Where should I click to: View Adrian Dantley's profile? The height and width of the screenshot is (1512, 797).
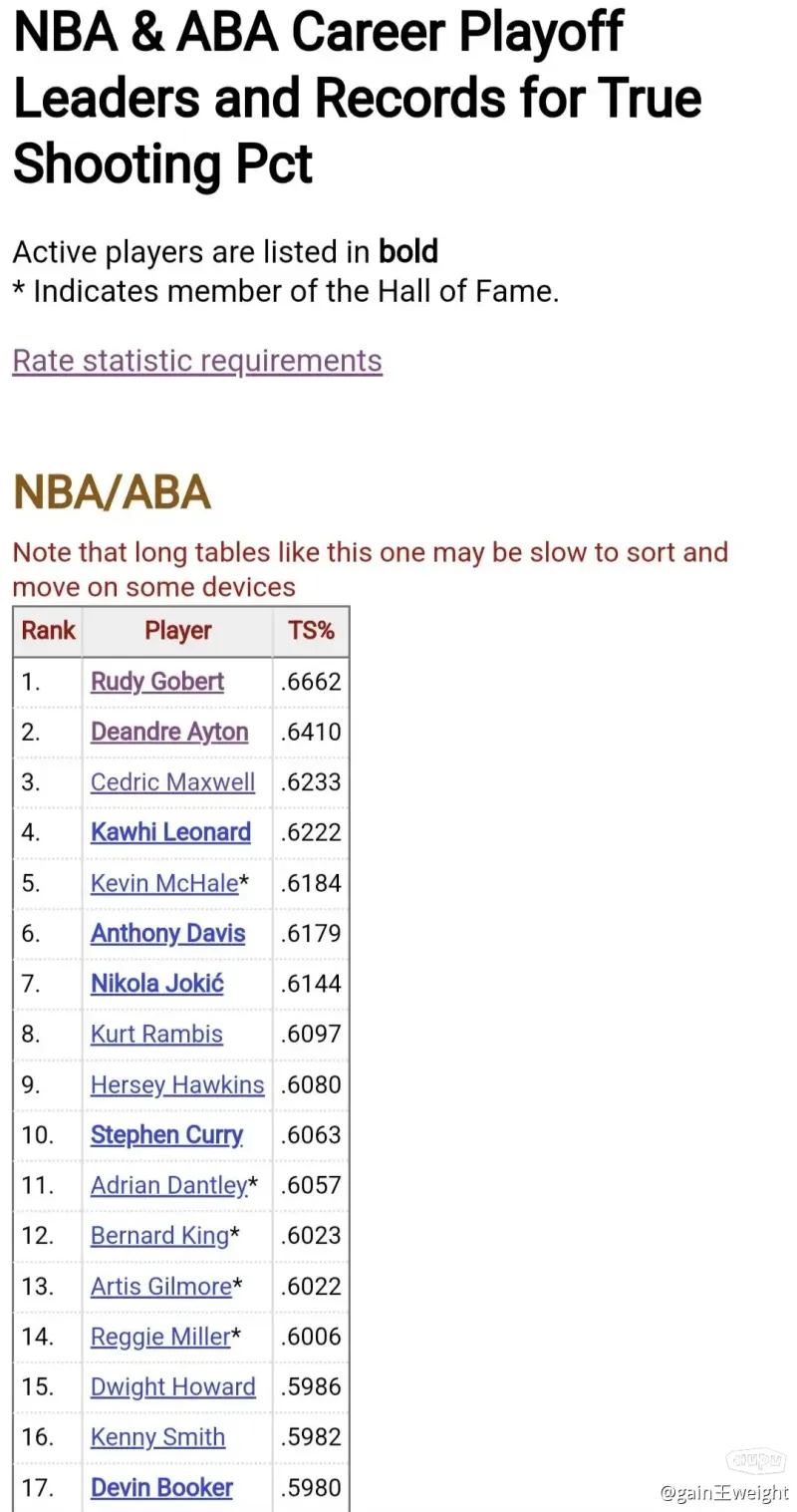tap(168, 1185)
